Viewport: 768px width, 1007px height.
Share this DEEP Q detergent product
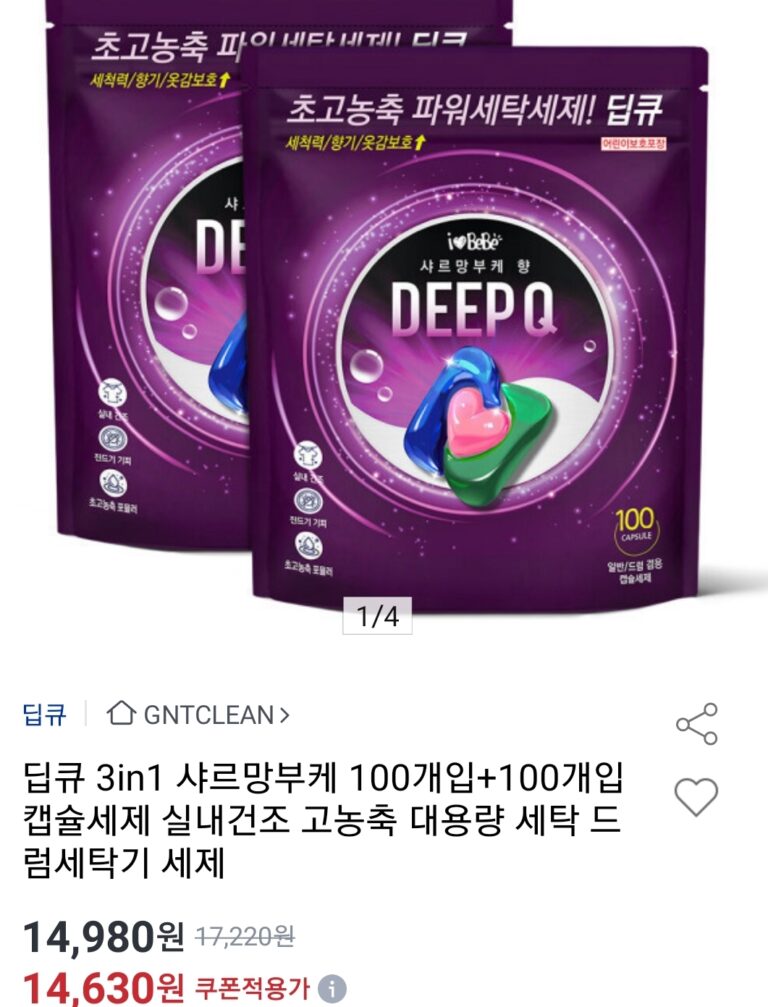696,724
